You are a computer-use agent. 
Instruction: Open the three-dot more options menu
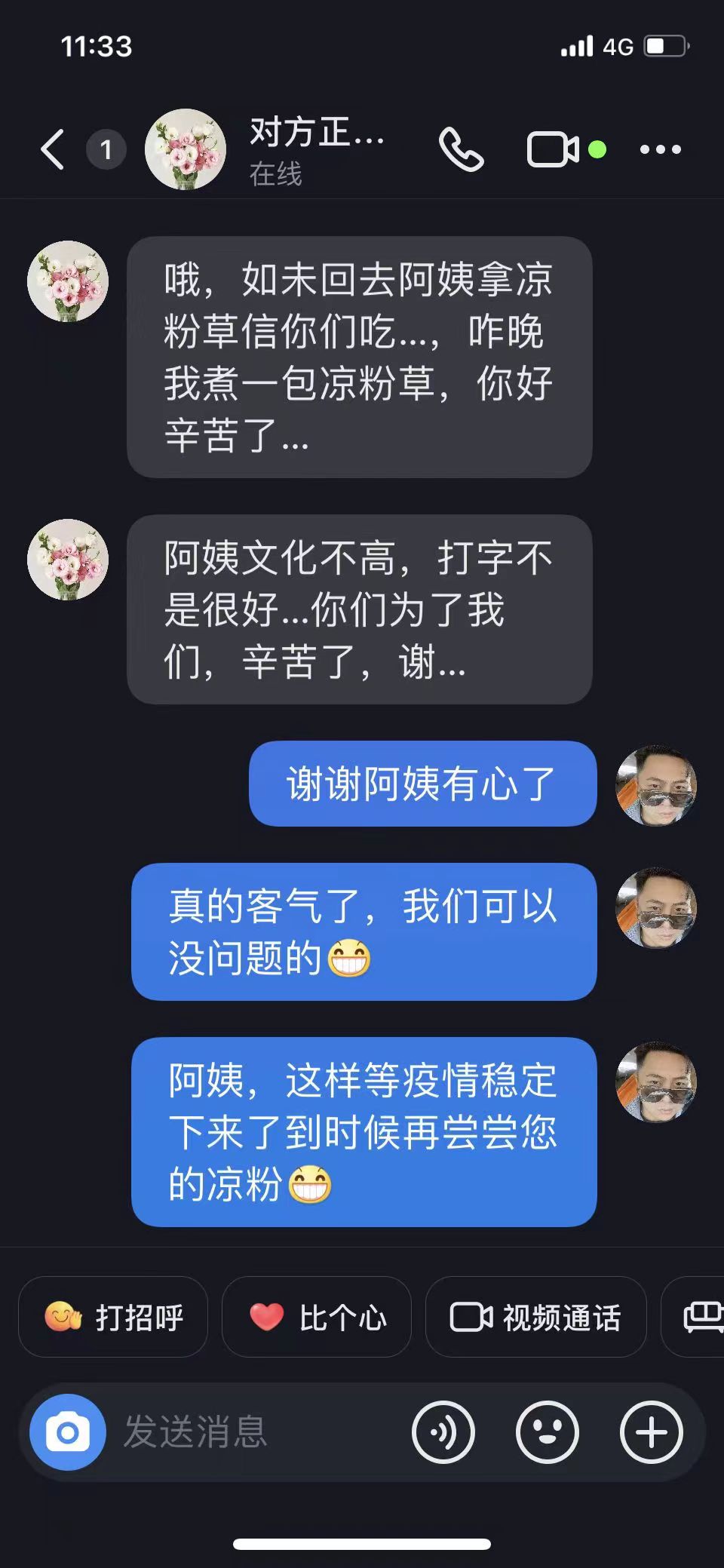click(x=660, y=149)
